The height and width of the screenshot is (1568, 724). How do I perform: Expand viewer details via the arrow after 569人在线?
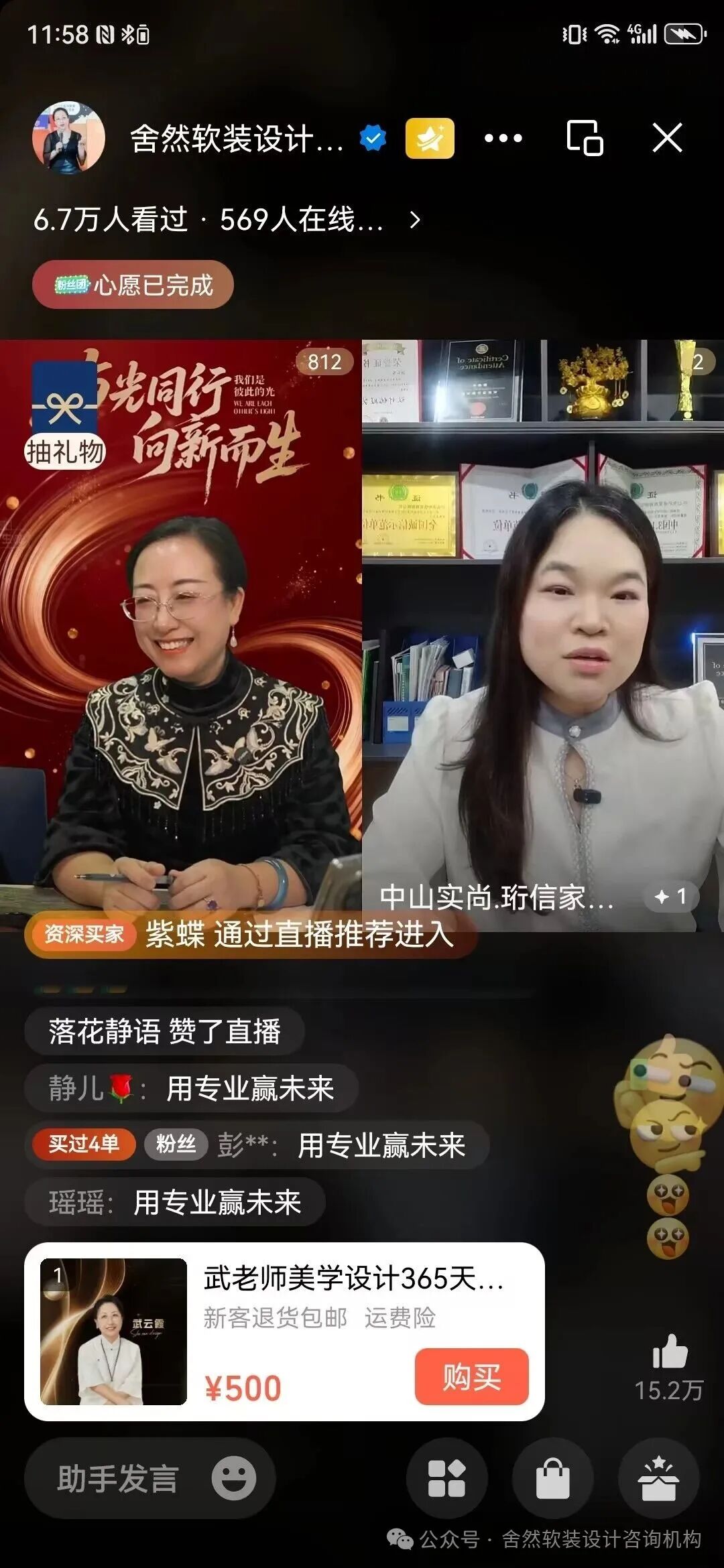tap(414, 221)
